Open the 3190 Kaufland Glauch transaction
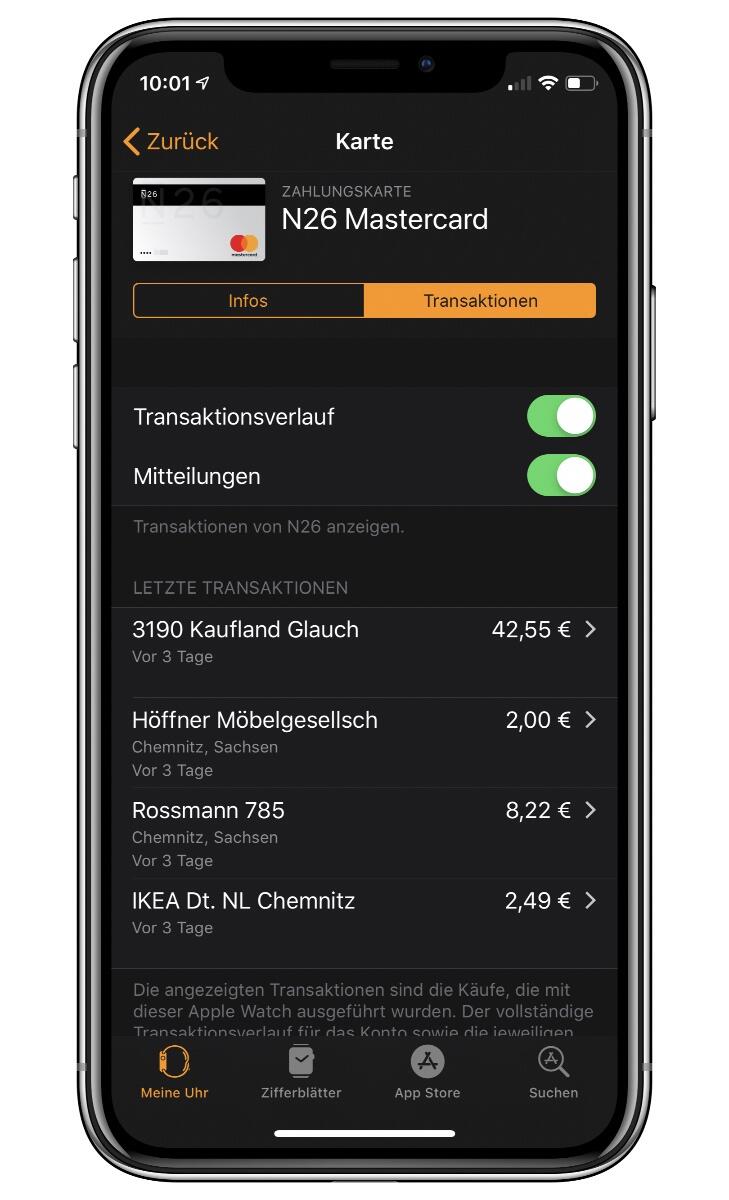This screenshot has height=1200, width=729. pyautogui.click(x=364, y=642)
